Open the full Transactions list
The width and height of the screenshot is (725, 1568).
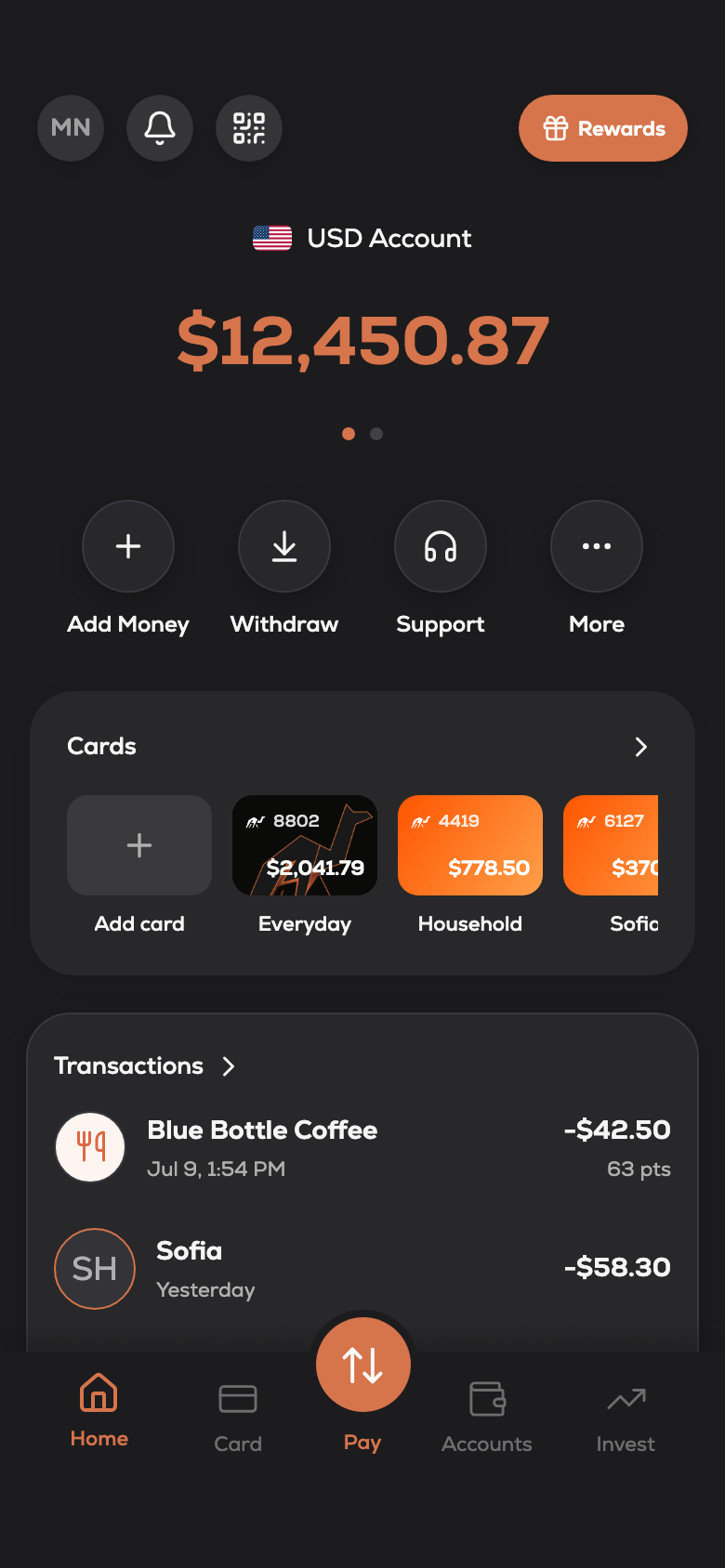click(145, 1065)
